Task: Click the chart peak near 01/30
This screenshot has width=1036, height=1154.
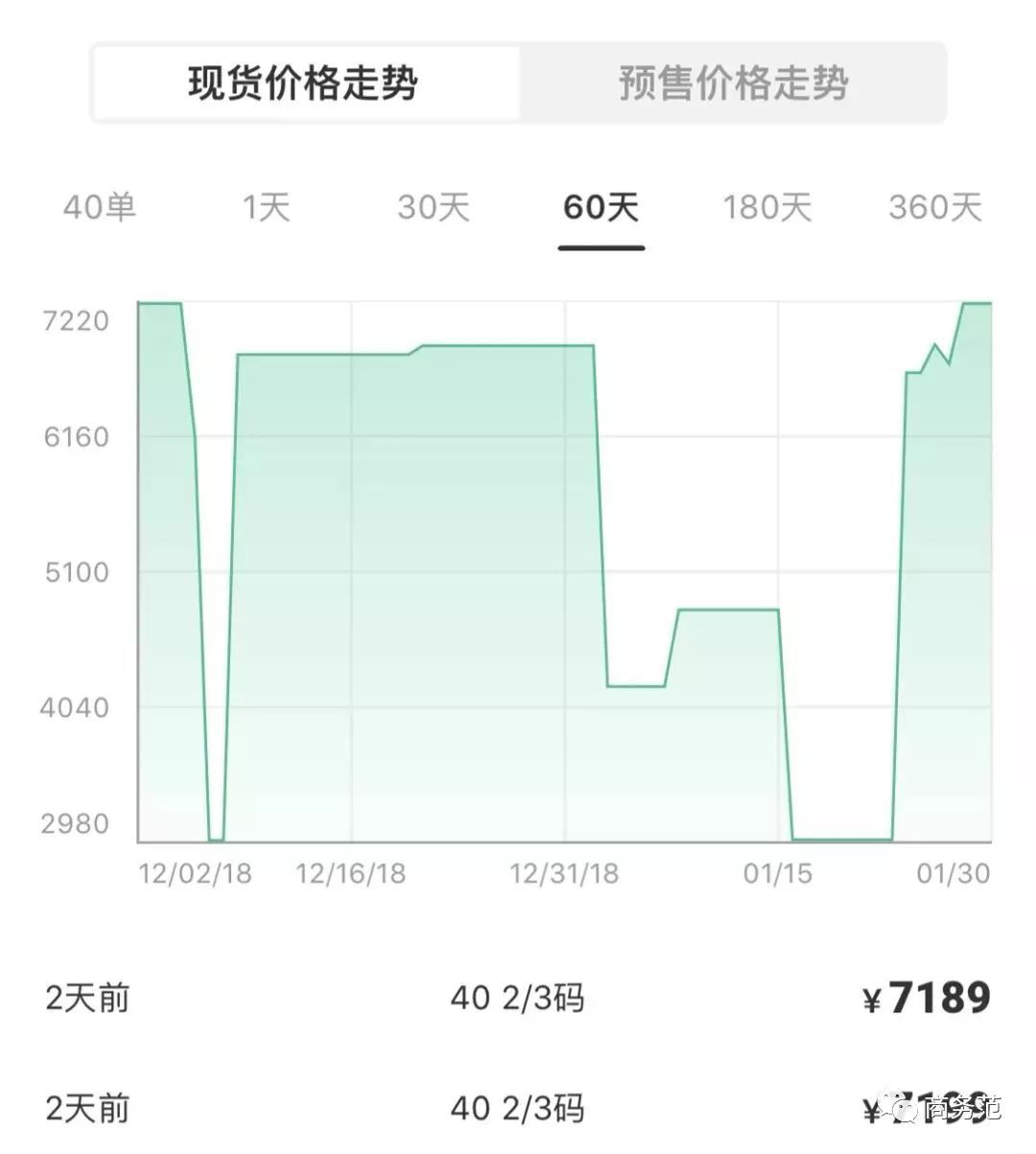Action: 978,305
